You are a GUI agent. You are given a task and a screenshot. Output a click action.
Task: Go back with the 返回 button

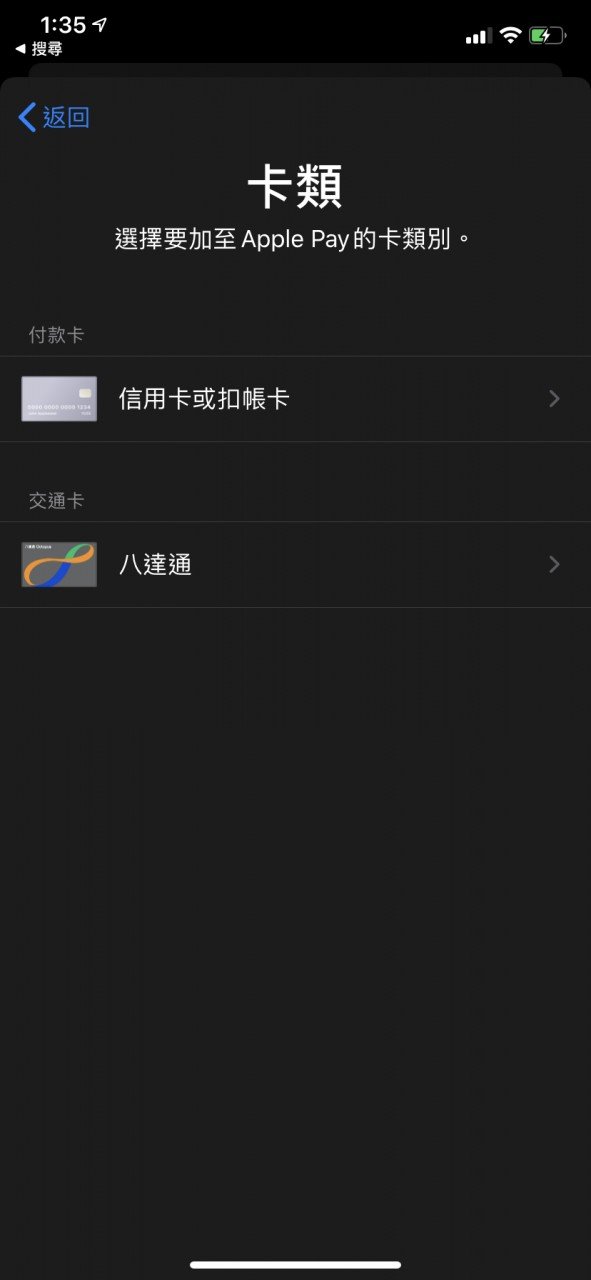(x=54, y=117)
